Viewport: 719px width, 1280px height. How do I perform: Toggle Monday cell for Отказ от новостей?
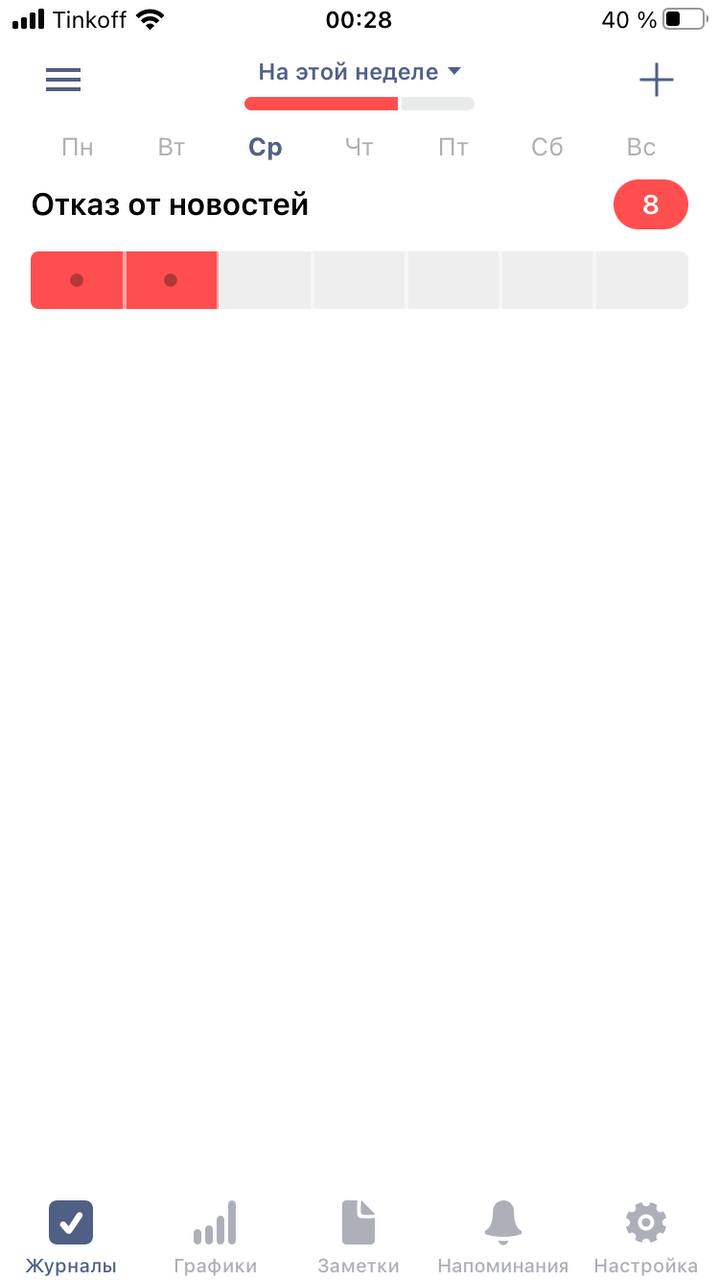point(77,280)
